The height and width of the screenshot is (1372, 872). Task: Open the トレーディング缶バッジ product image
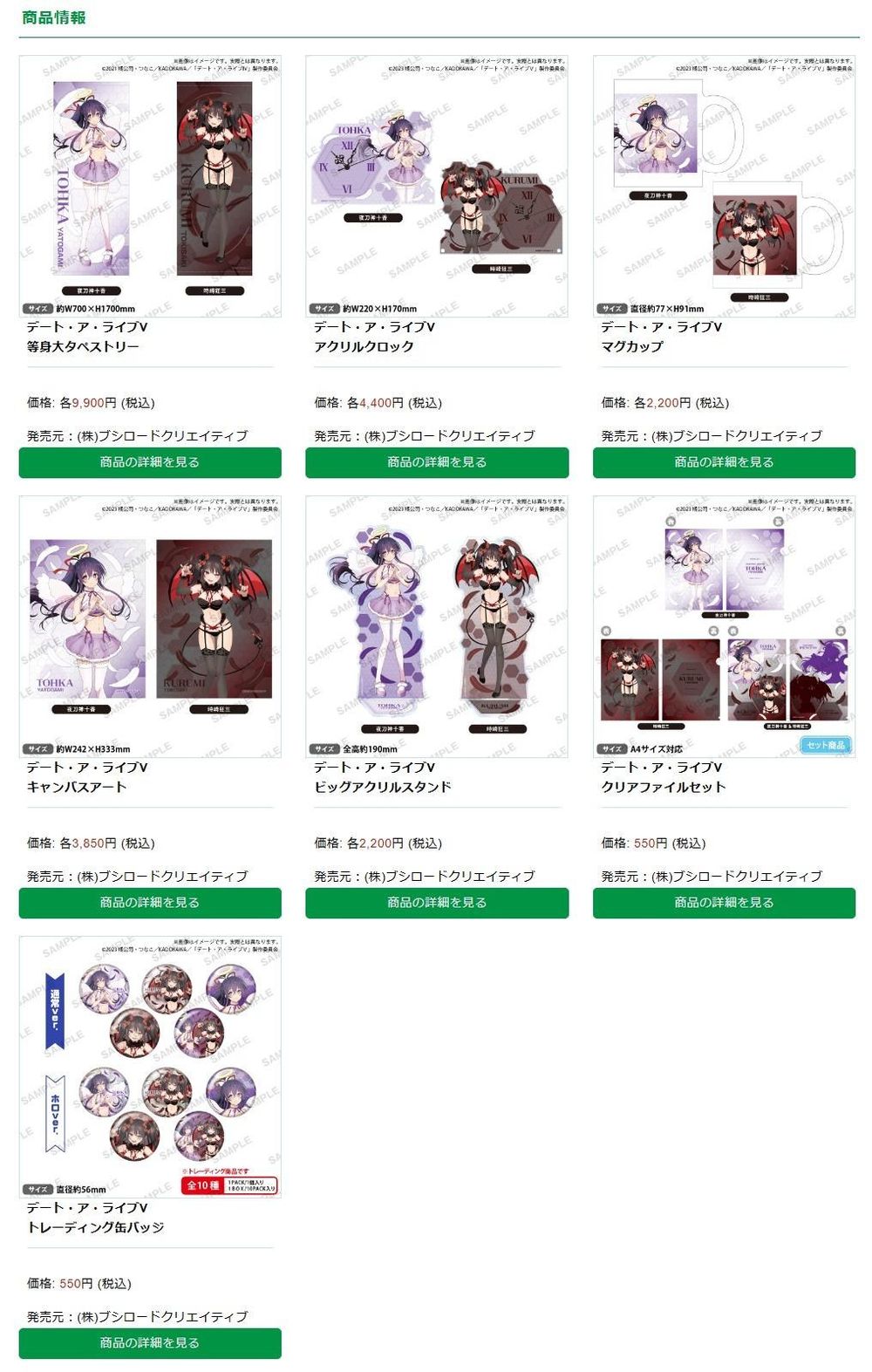[x=150, y=1067]
